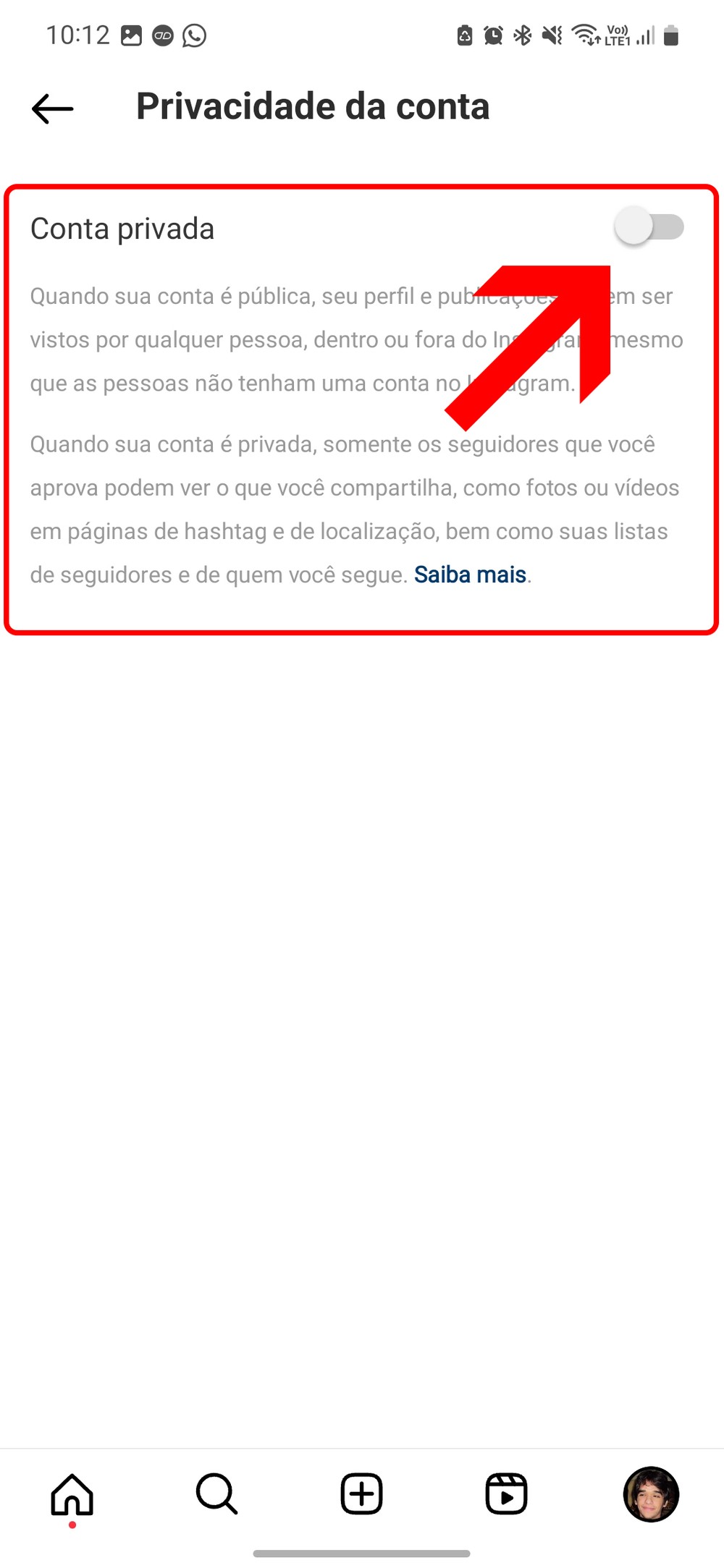
Task: Switch to the Home tab
Action: pyautogui.click(x=72, y=1493)
